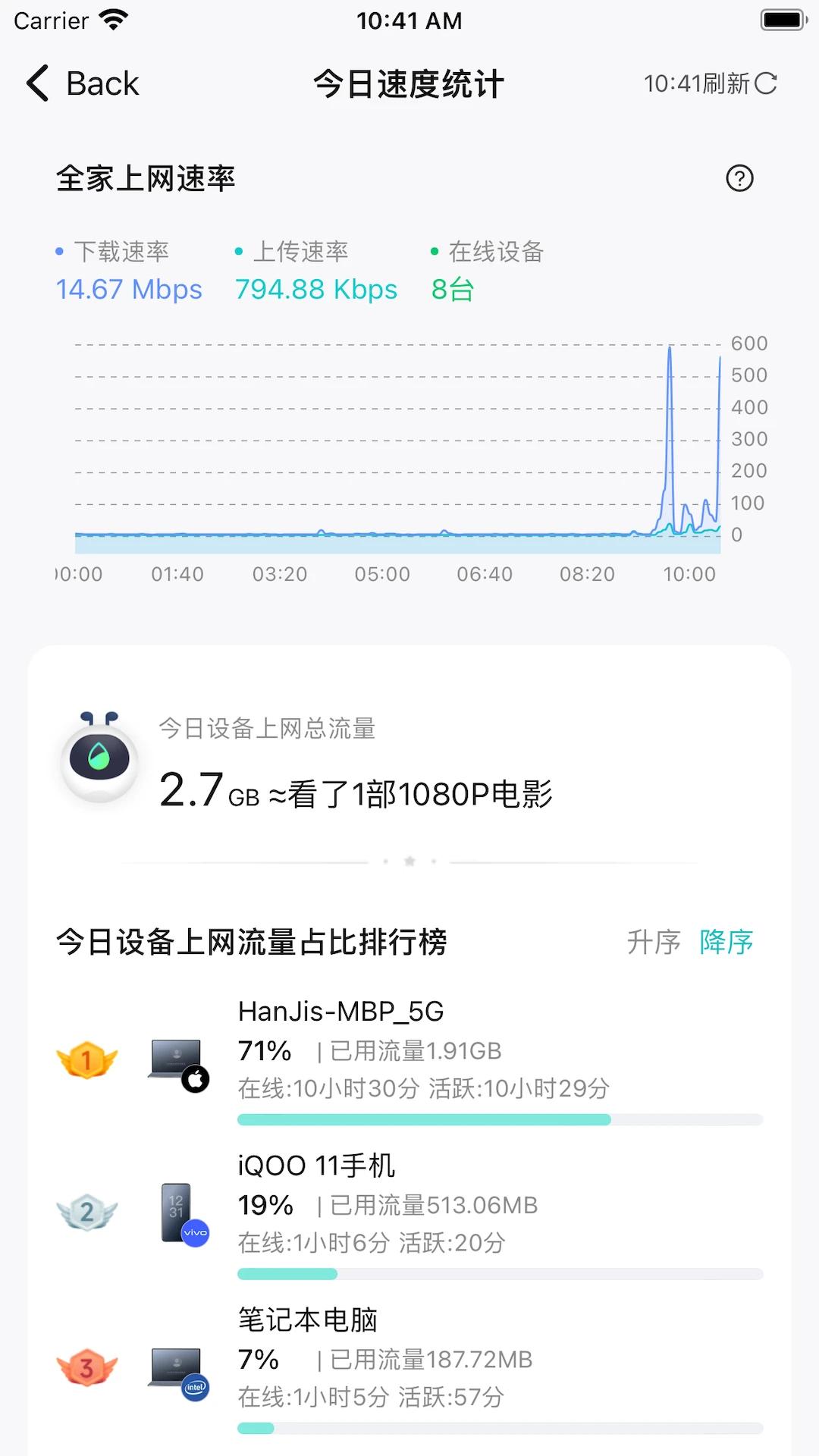Click the robot mascot icon

pyautogui.click(x=99, y=759)
